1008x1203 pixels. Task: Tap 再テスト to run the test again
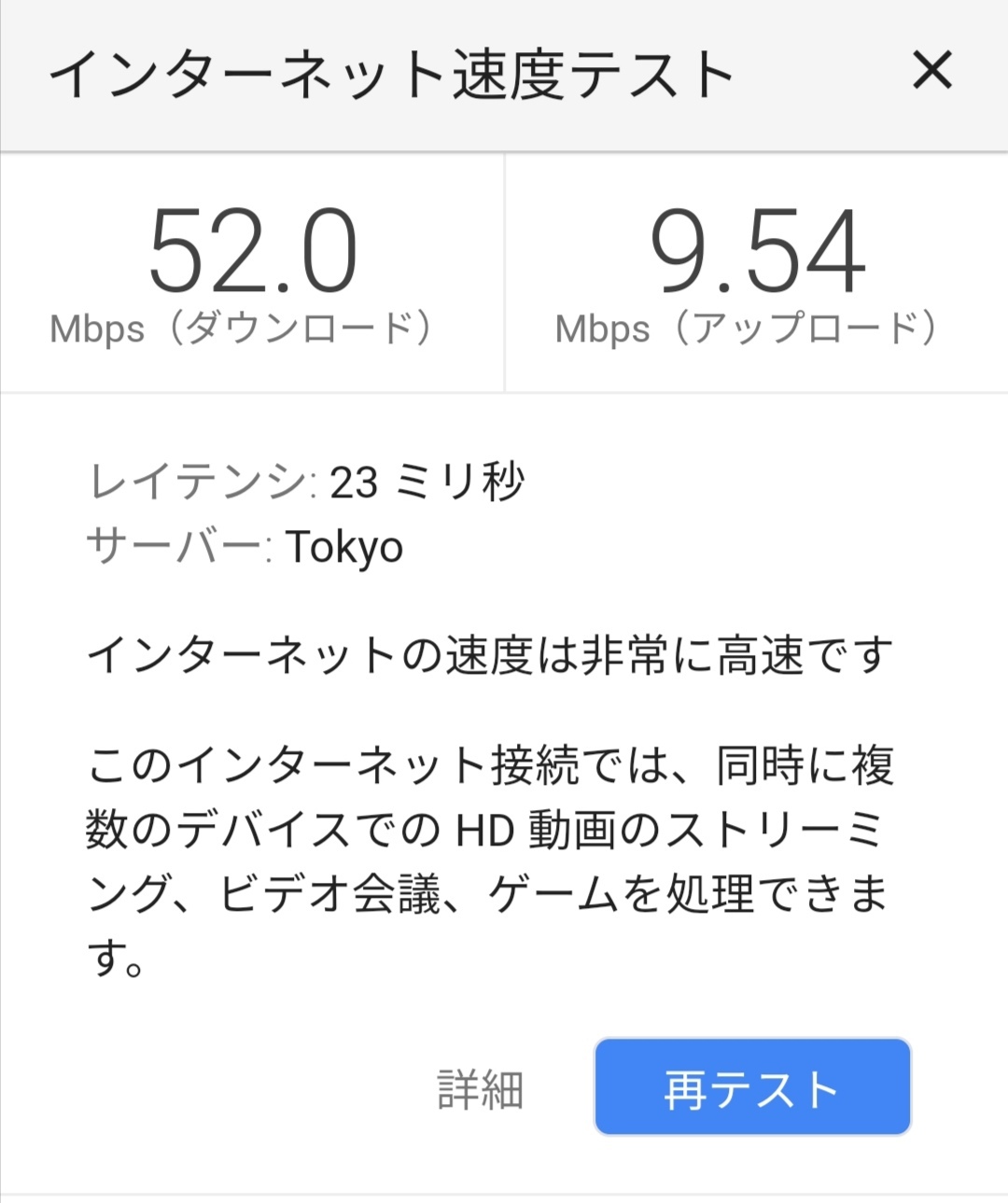[x=751, y=1088]
